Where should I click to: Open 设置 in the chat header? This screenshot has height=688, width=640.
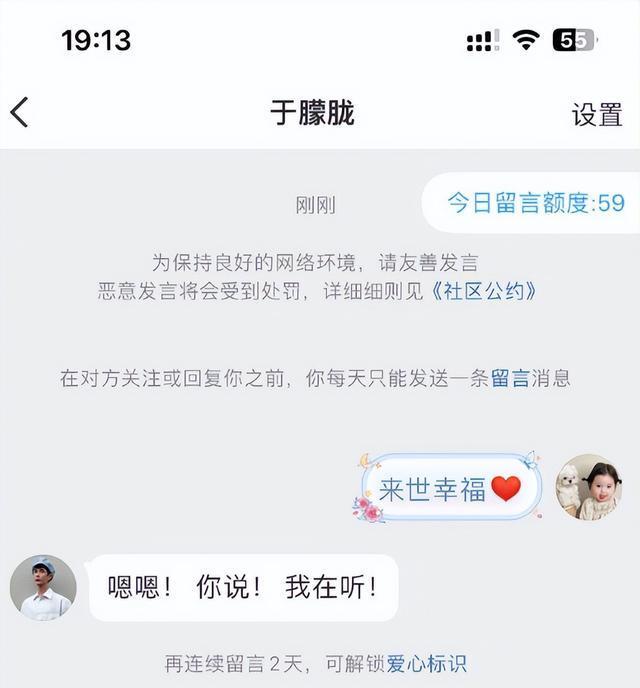pos(597,114)
